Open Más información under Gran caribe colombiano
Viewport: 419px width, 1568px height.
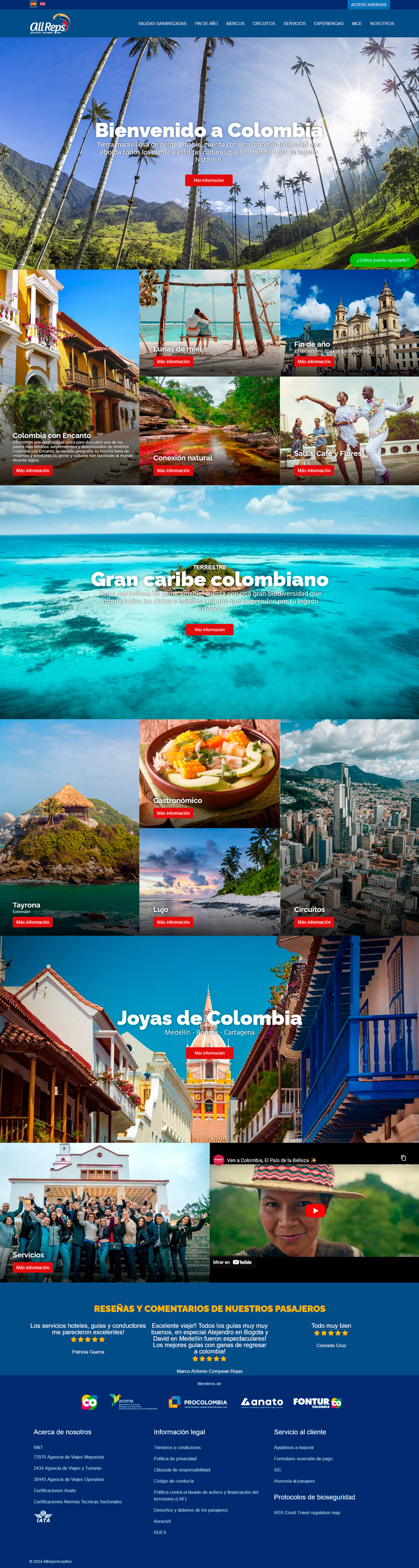pos(210,629)
